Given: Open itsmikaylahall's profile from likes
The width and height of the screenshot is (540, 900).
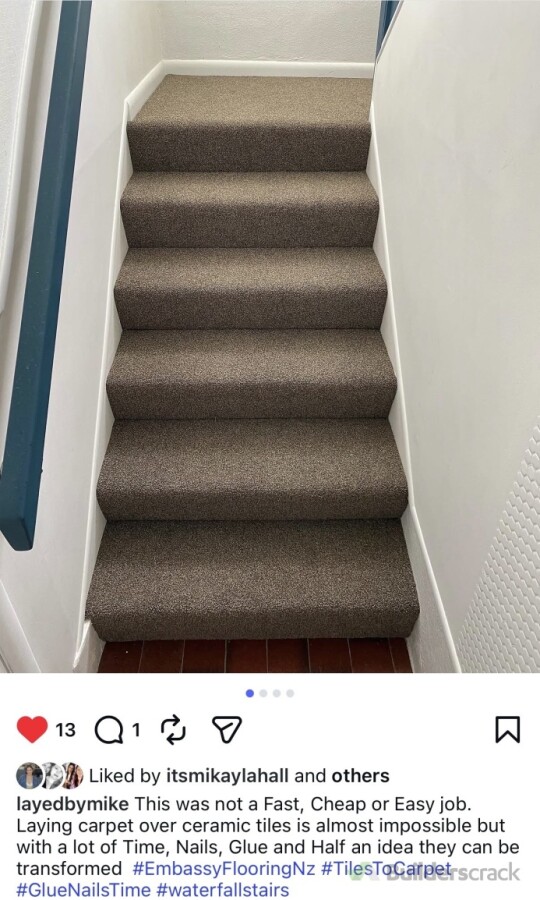Looking at the screenshot, I should (227, 776).
